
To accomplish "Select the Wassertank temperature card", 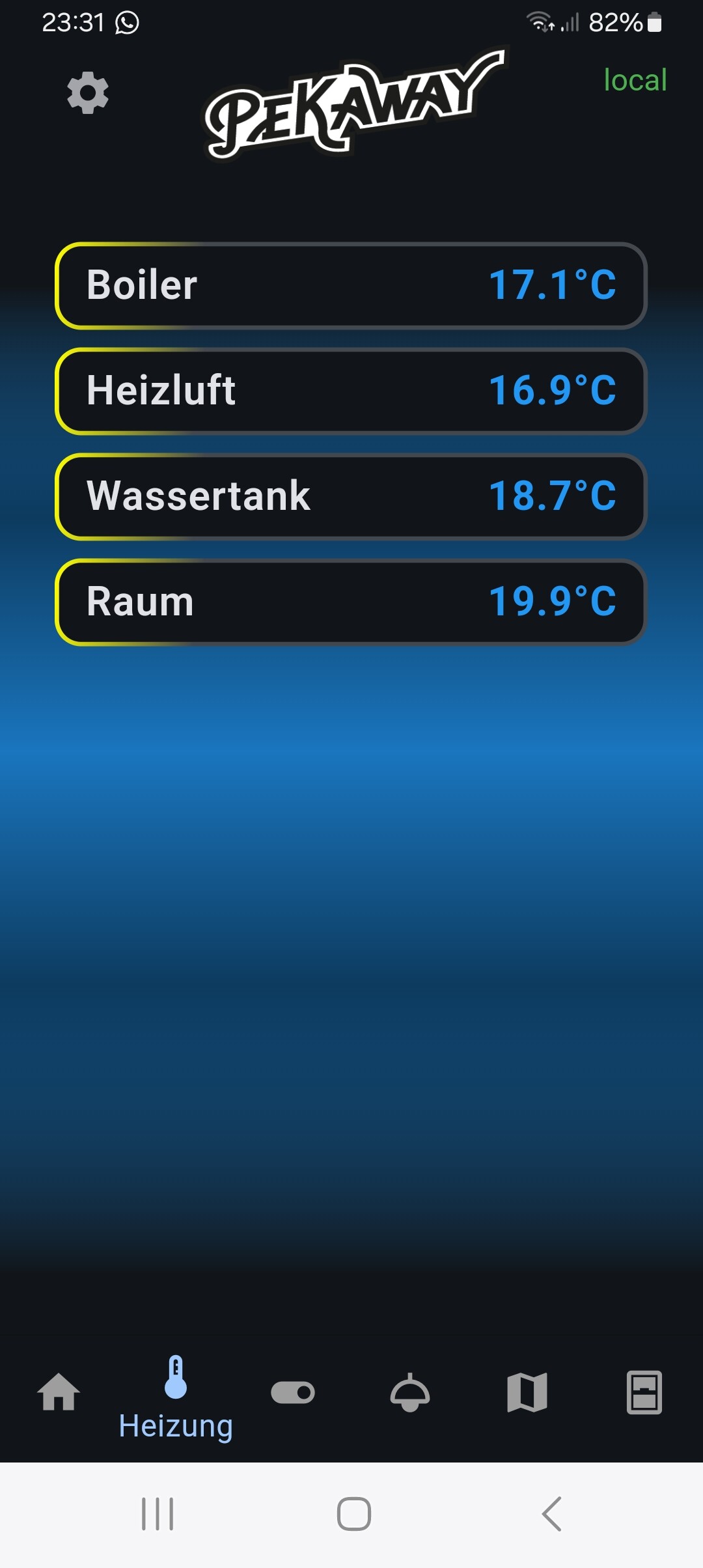I will coord(351,496).
